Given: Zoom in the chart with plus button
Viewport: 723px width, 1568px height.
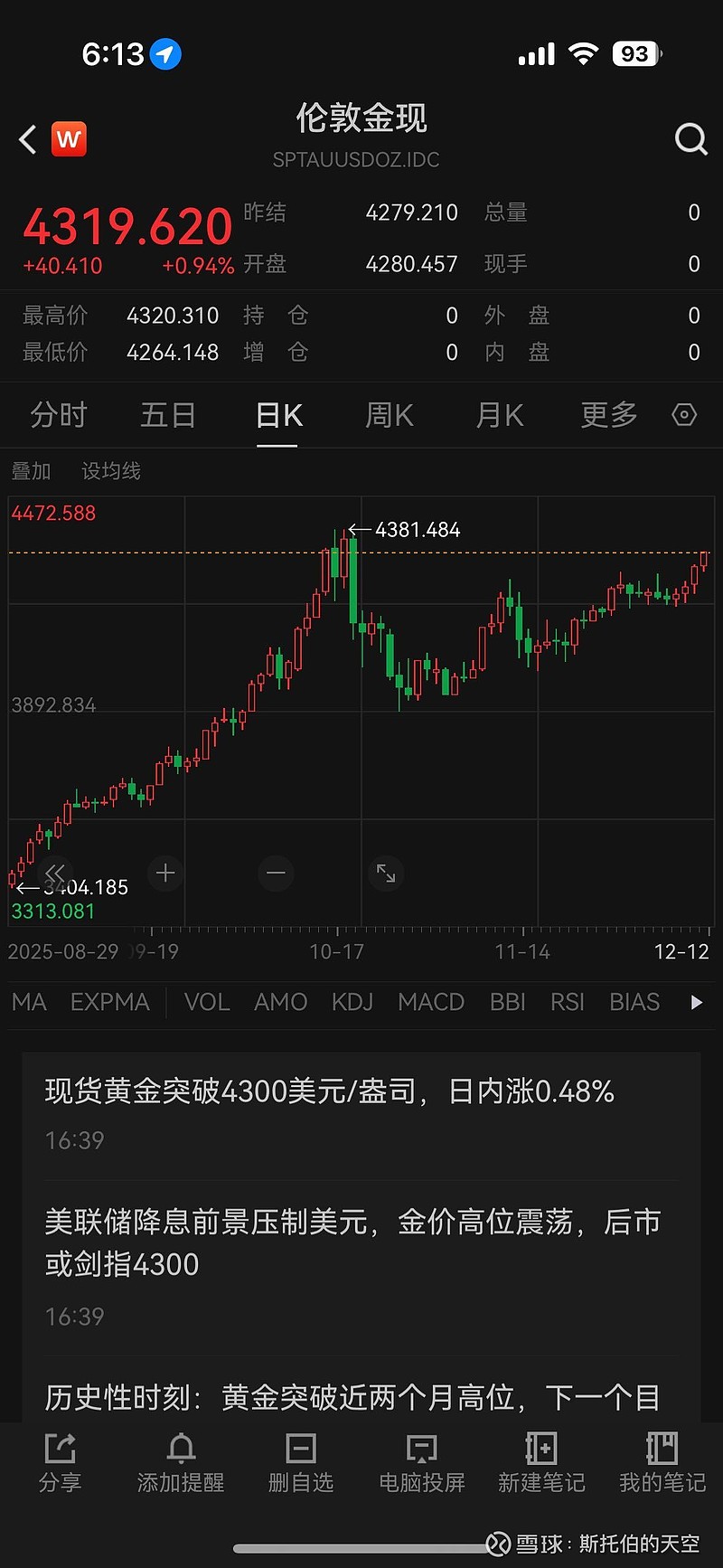Looking at the screenshot, I should pyautogui.click(x=165, y=873).
